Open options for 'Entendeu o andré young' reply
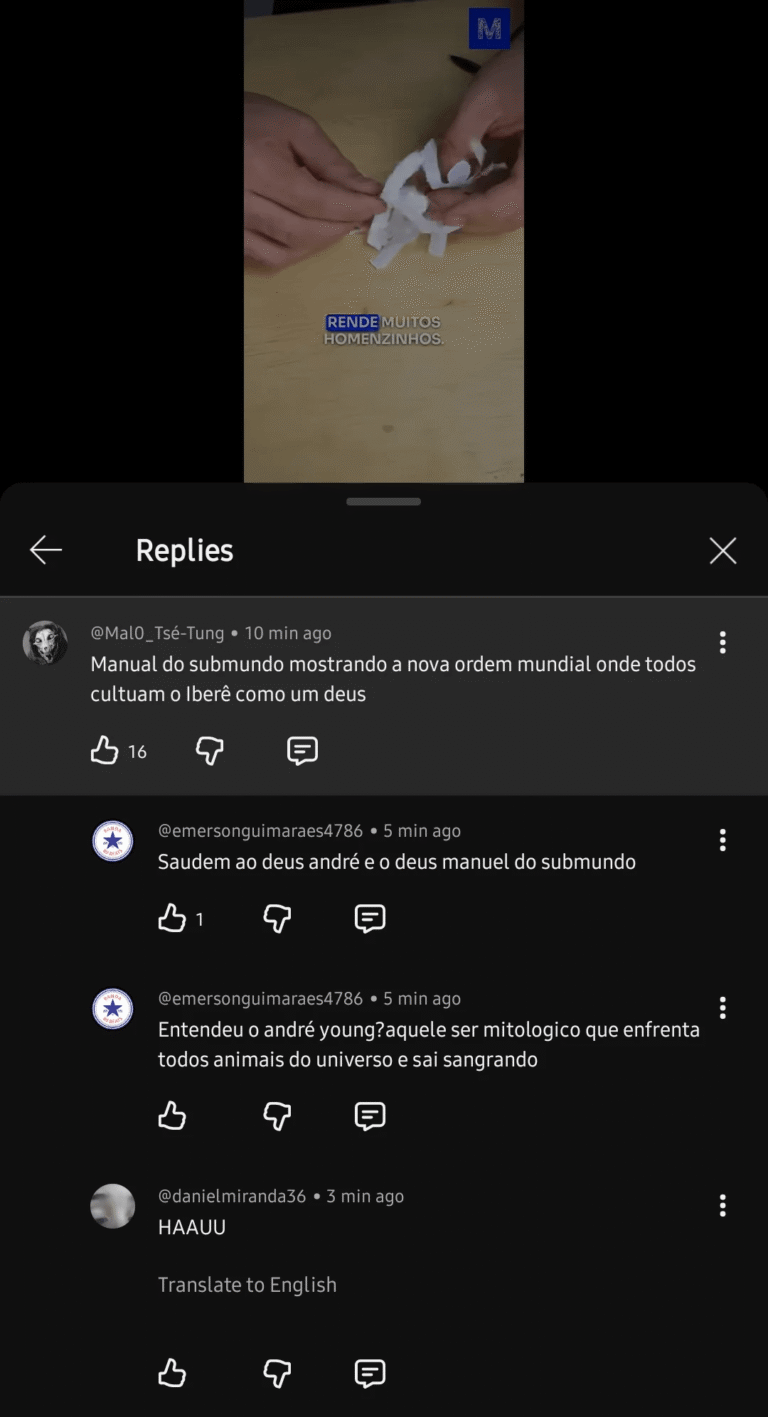Viewport: 768px width, 1417px height. 722,1008
